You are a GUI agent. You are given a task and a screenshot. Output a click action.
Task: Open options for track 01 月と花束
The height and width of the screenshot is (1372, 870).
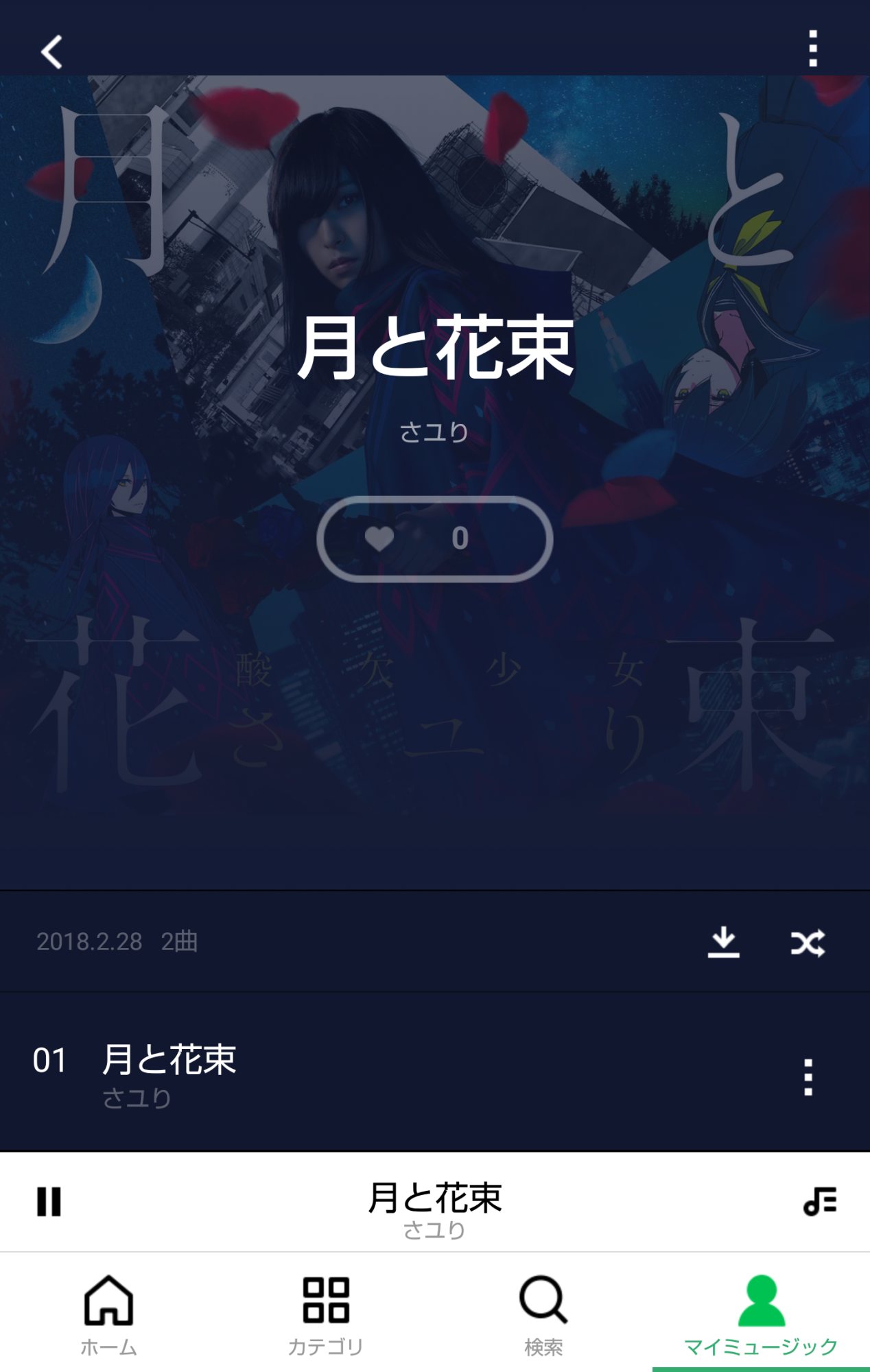pyautogui.click(x=808, y=1076)
